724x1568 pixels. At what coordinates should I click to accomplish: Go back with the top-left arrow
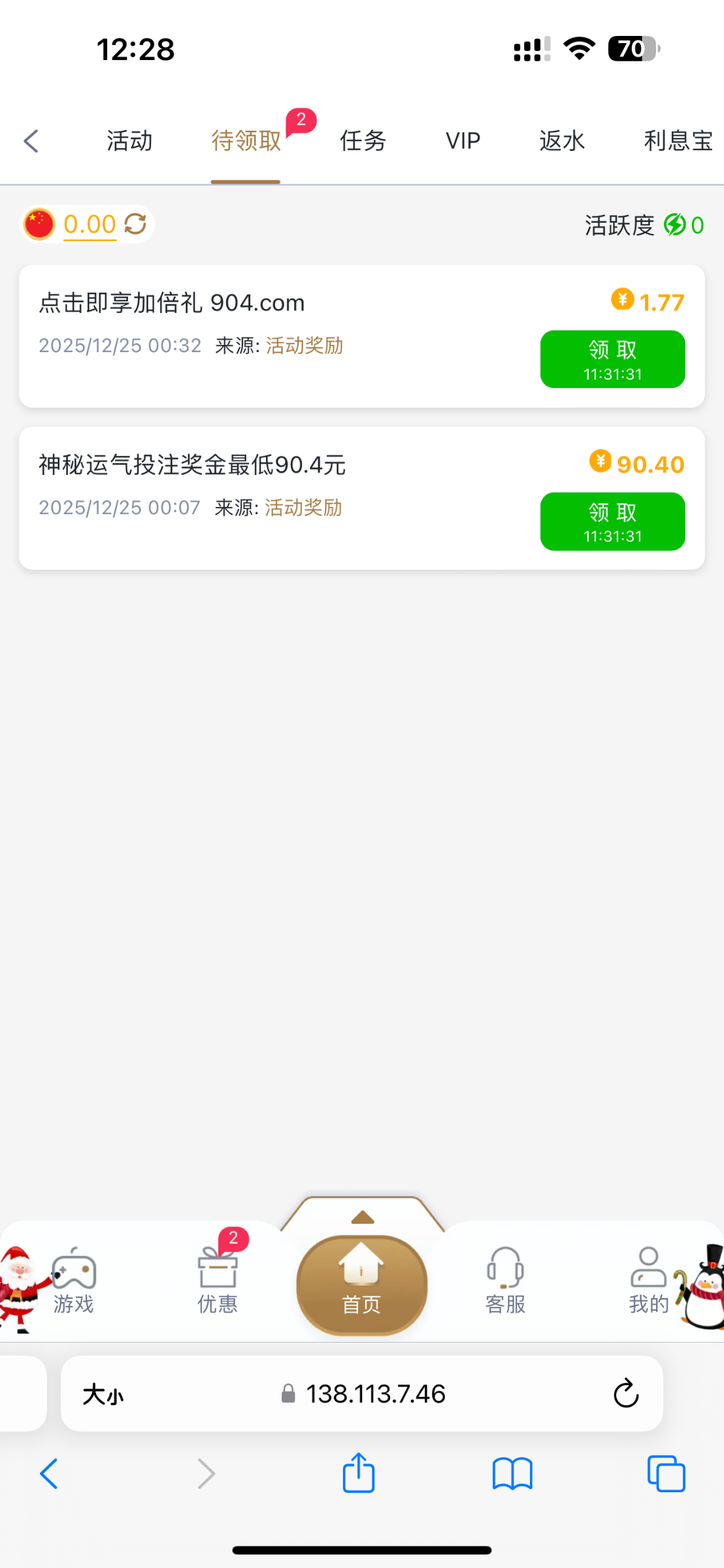31,141
